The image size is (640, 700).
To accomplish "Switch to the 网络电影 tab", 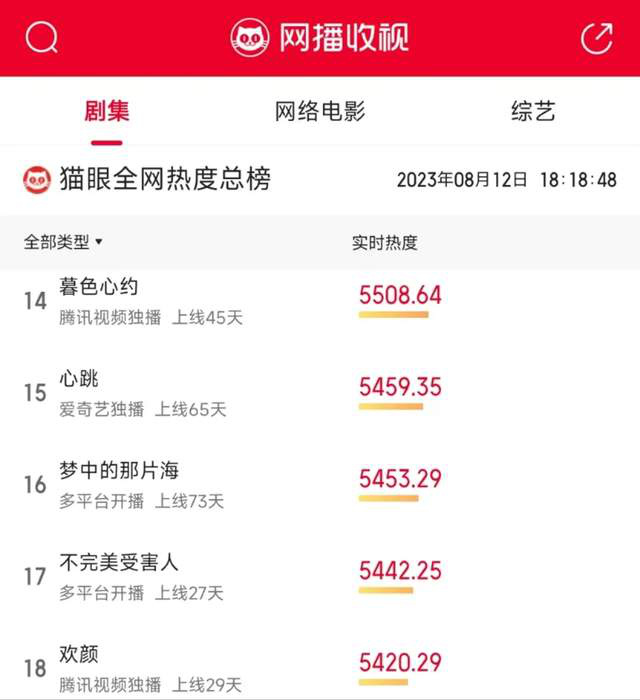I will tap(320, 111).
